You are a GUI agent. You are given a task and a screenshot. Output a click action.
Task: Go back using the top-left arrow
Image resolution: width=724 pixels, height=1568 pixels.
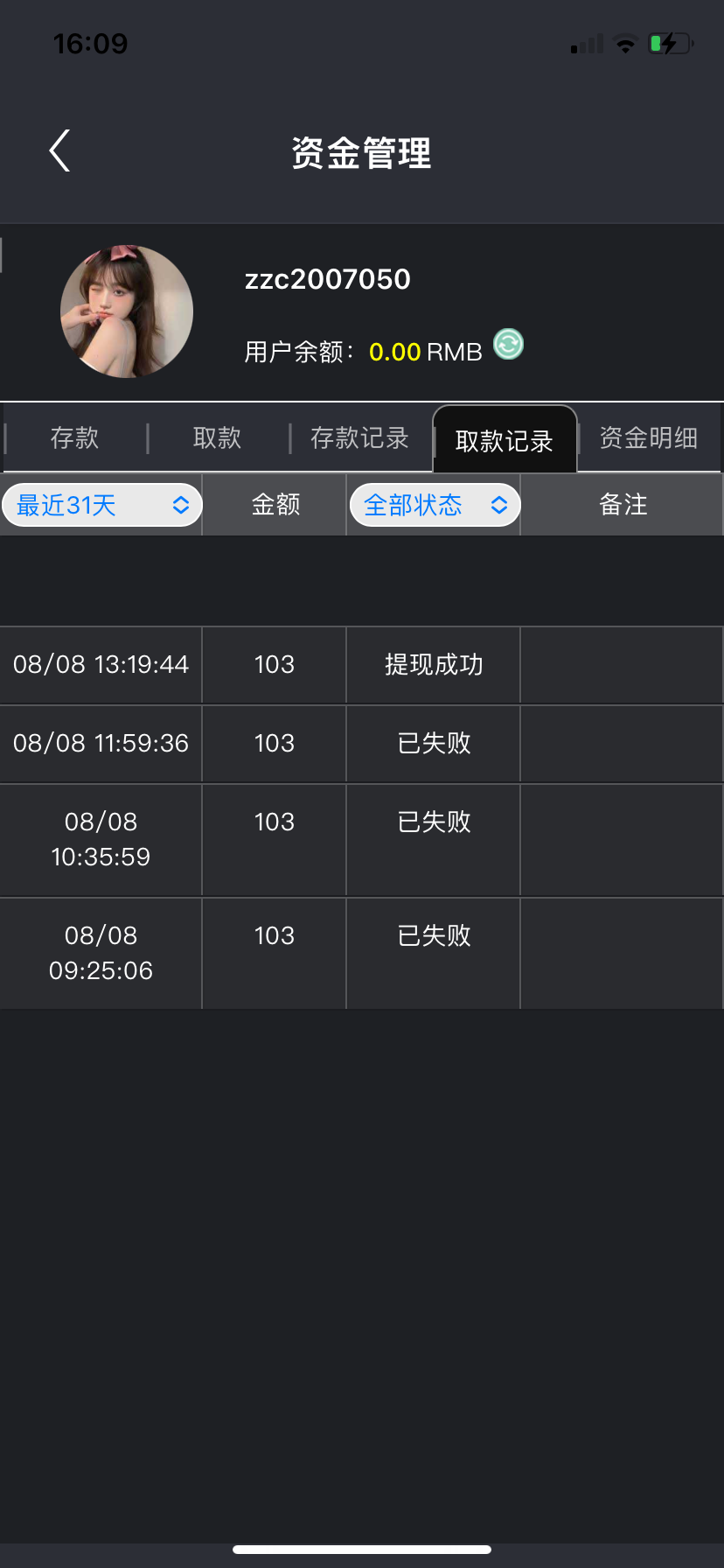tap(59, 151)
